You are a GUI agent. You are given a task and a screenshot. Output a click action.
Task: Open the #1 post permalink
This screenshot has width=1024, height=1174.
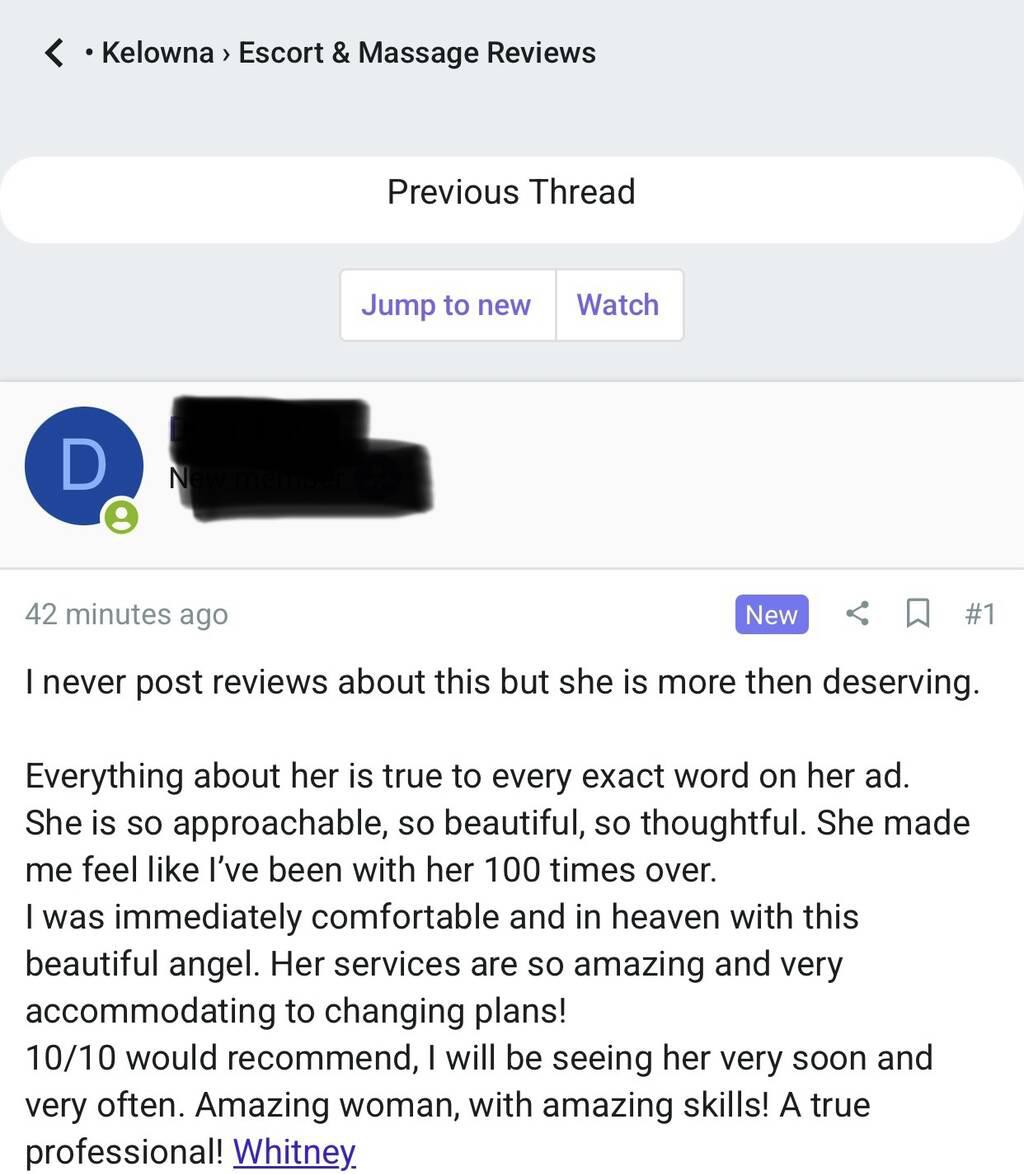coord(980,613)
